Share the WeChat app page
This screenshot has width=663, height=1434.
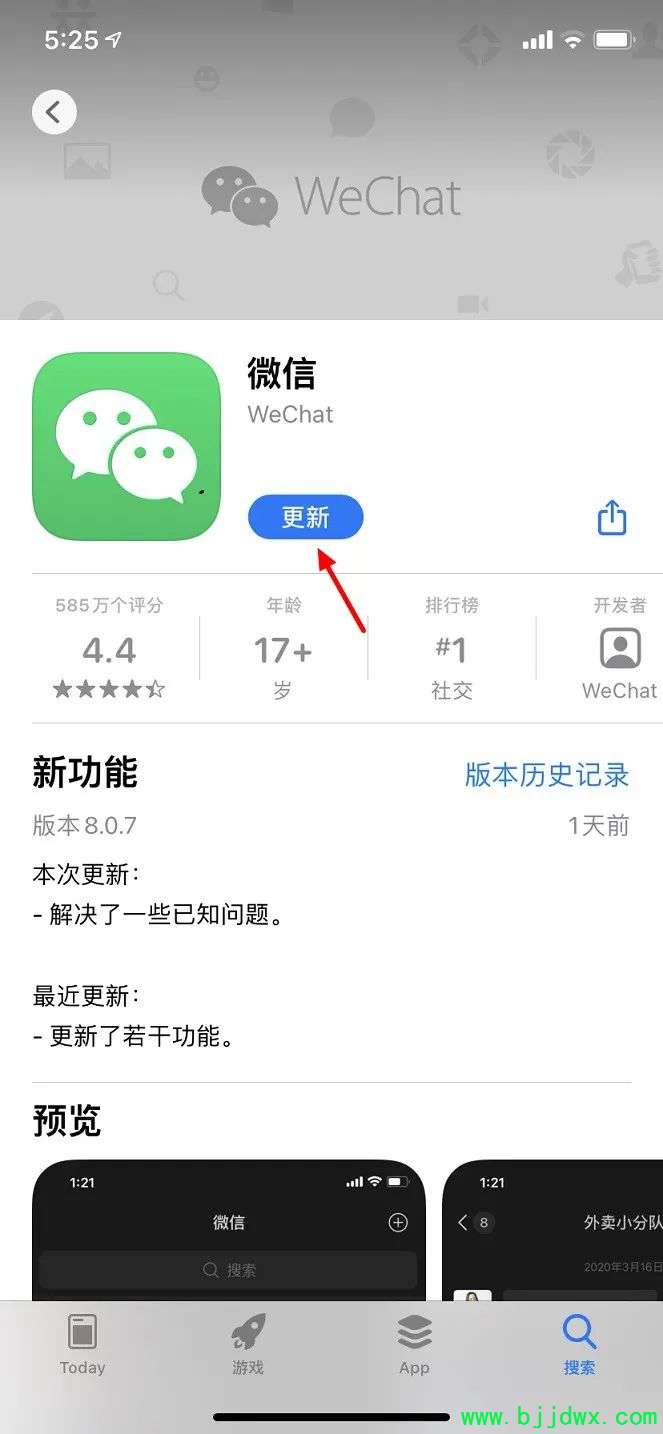coord(612,517)
